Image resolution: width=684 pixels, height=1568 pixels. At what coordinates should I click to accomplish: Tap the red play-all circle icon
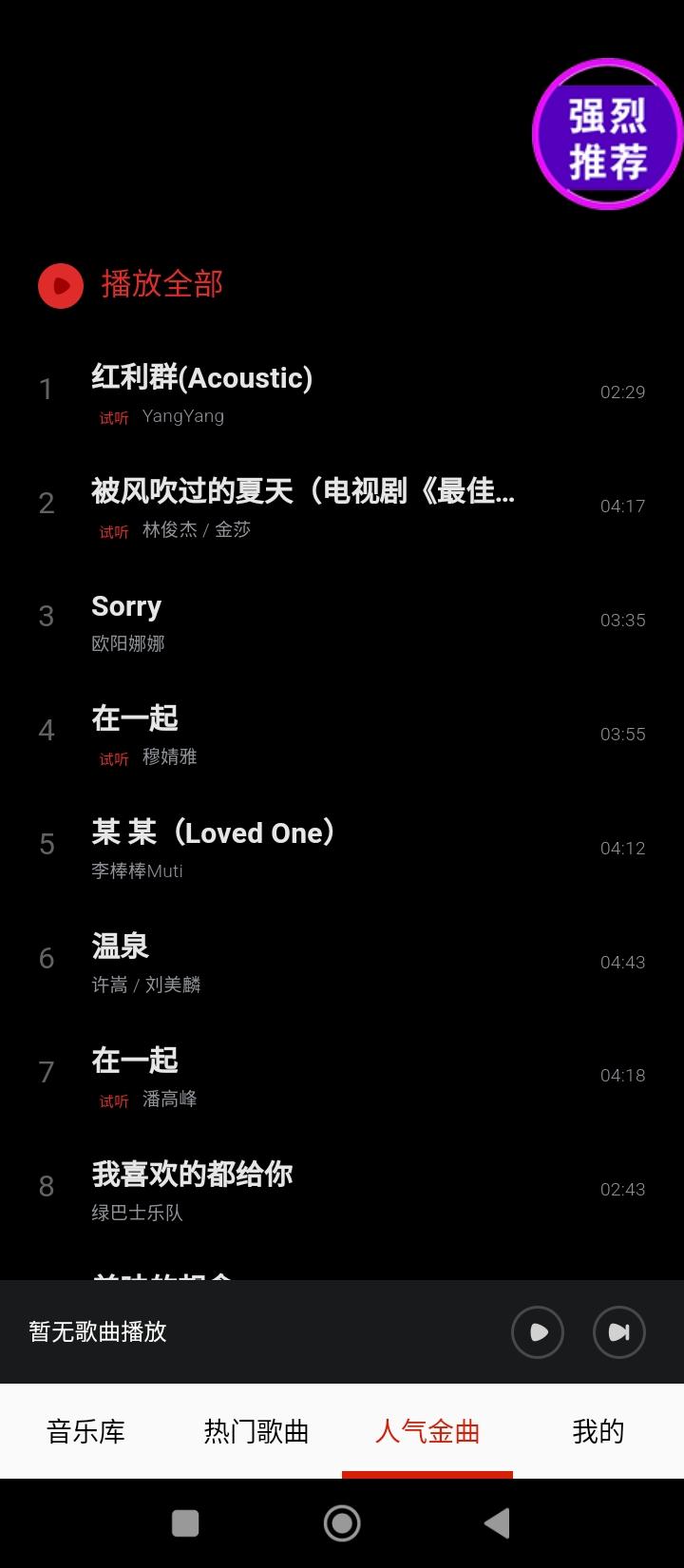[60, 284]
